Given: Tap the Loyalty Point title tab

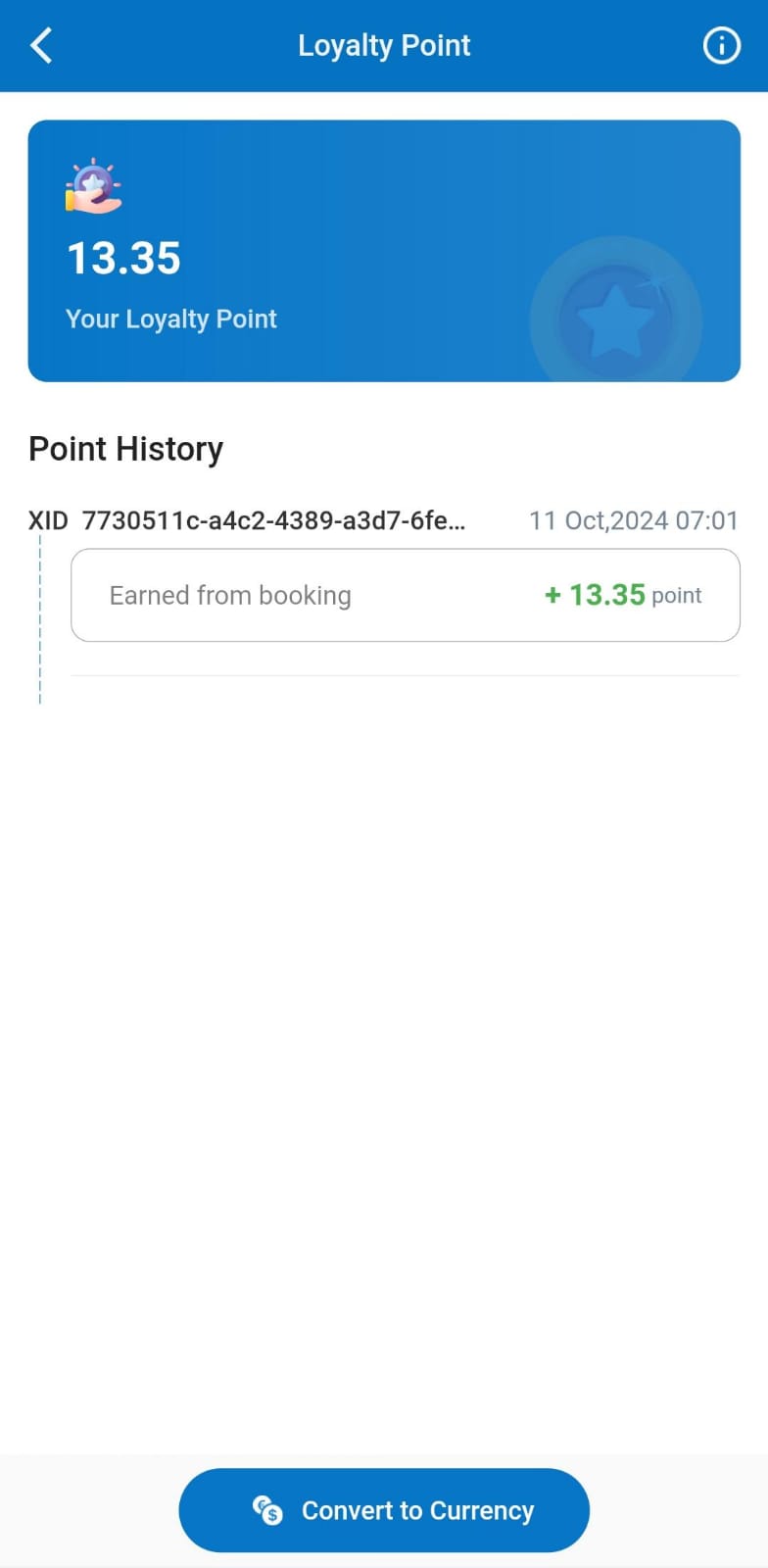Looking at the screenshot, I should click(x=384, y=45).
